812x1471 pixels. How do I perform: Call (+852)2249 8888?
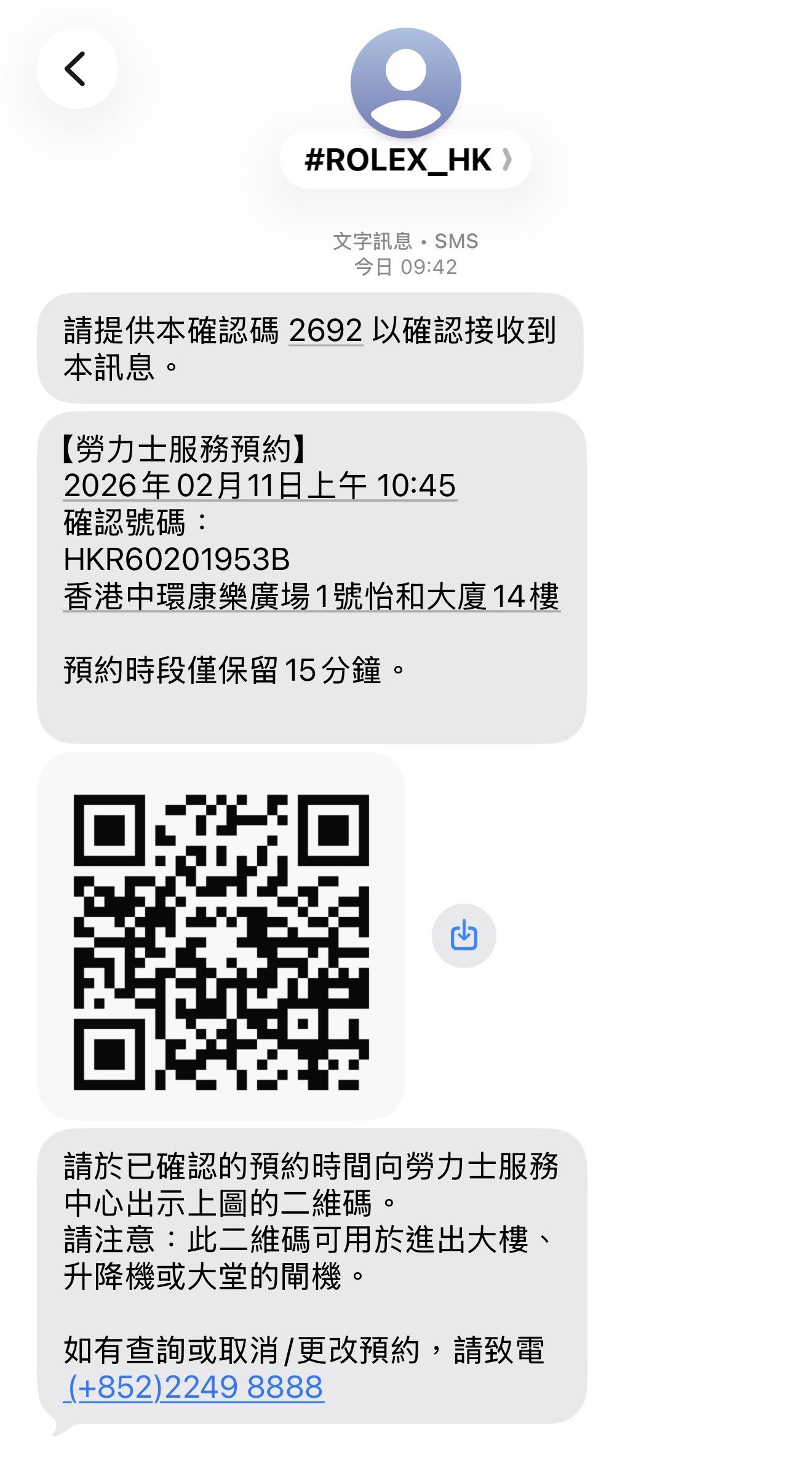(x=194, y=1387)
